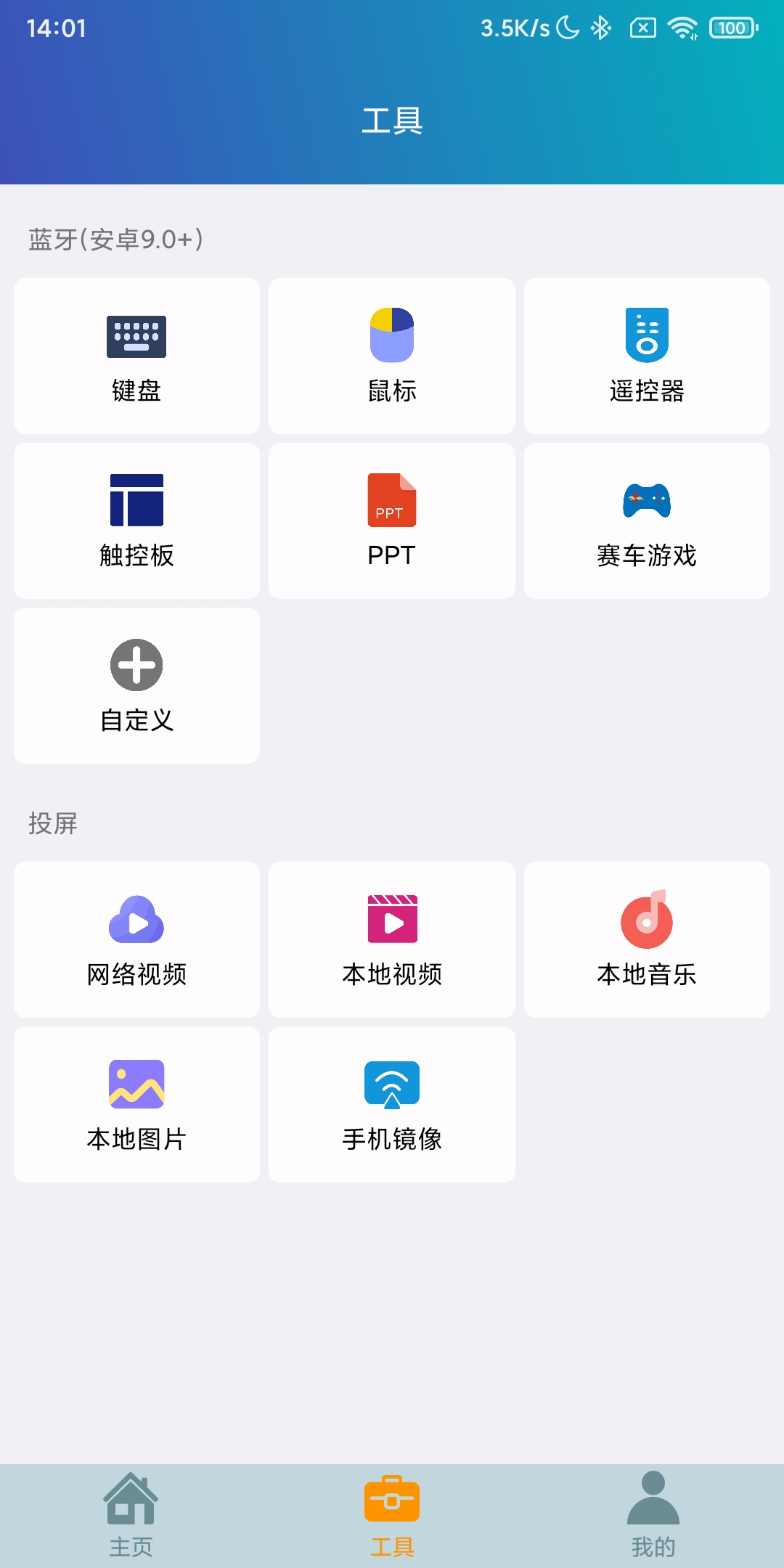Select the 鼠标 (Mouse) tool
This screenshot has height=1568, width=784.
point(391,355)
